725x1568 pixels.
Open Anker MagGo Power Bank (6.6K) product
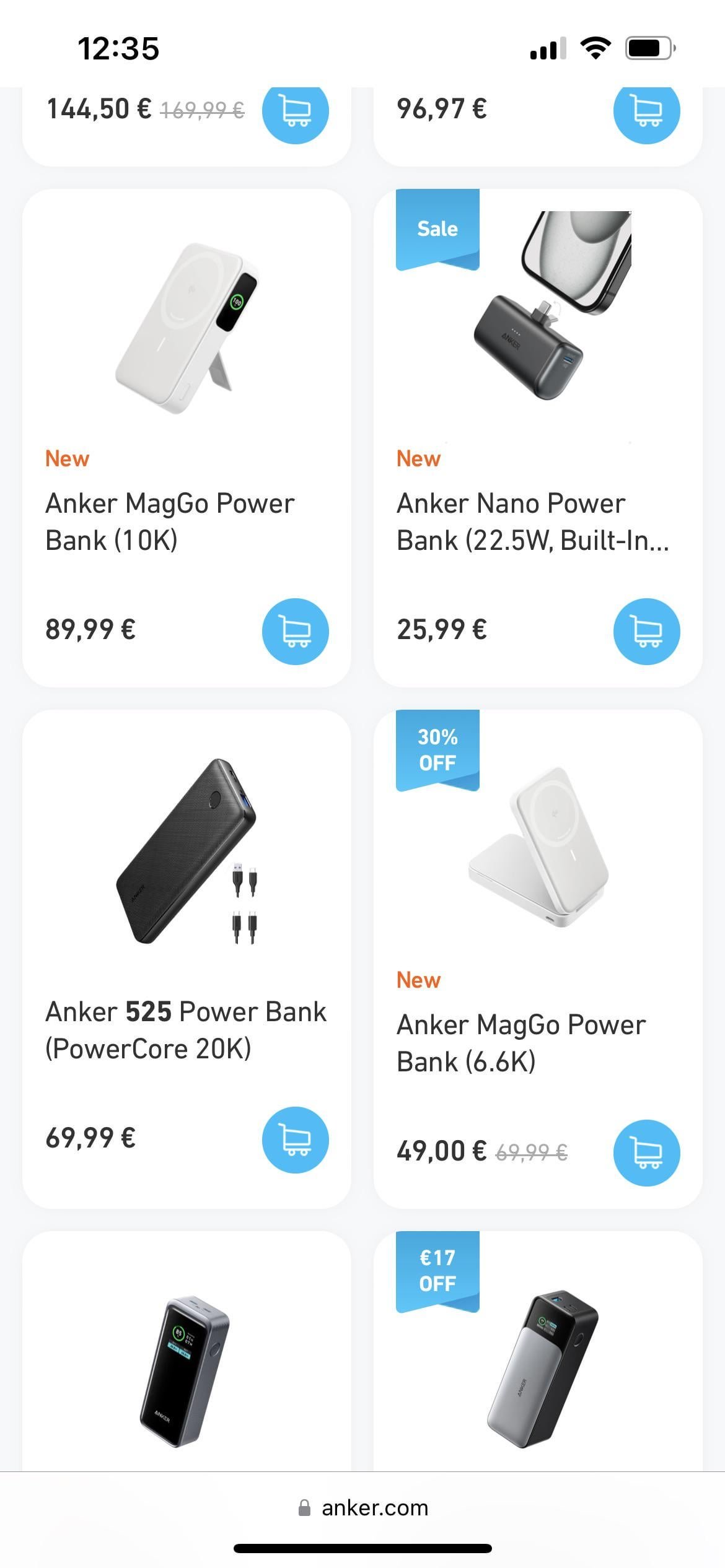pos(521,1043)
